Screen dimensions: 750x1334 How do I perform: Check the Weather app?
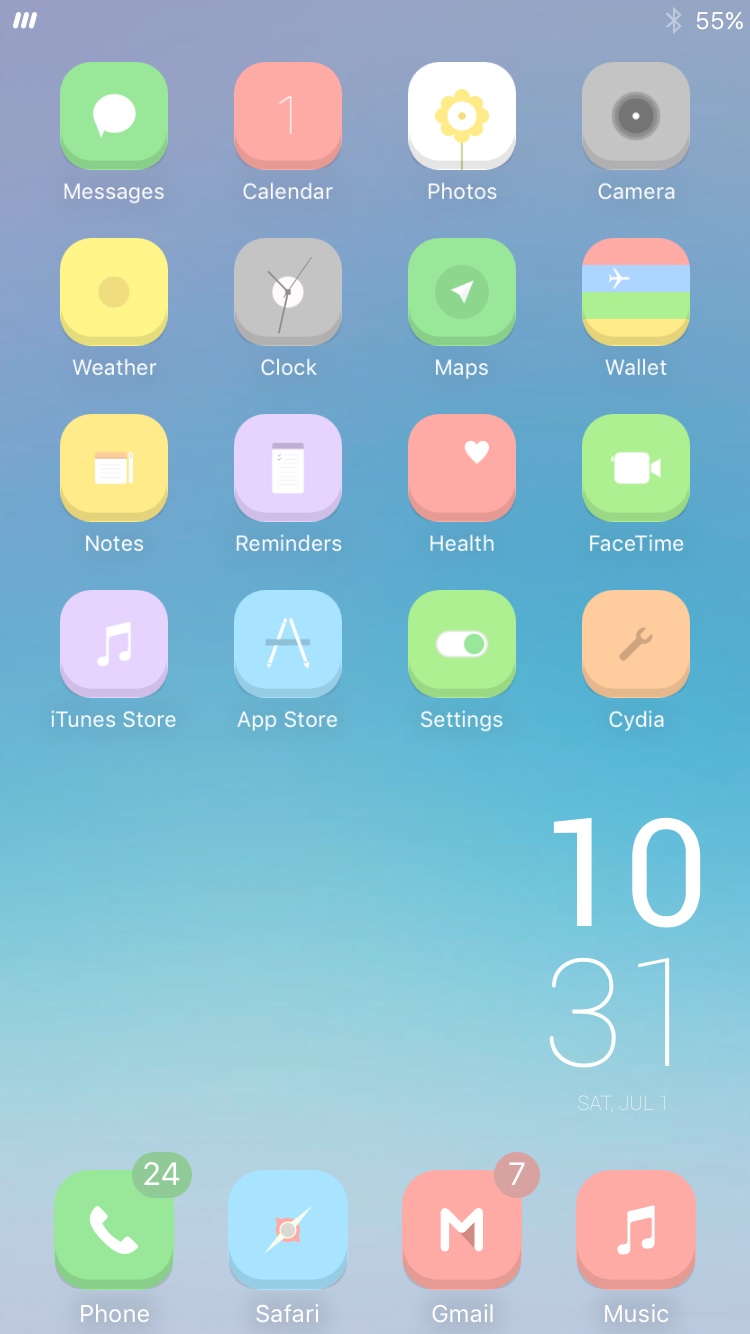pos(114,292)
